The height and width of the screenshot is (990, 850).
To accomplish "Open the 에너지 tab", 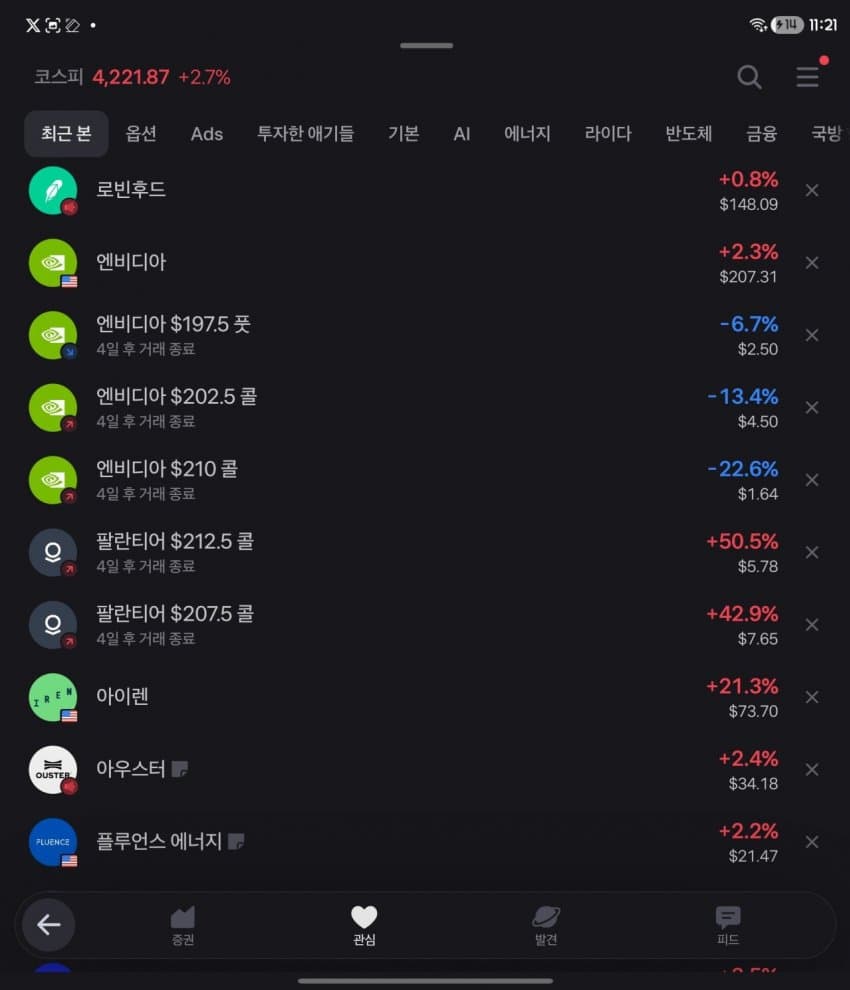I will (527, 134).
